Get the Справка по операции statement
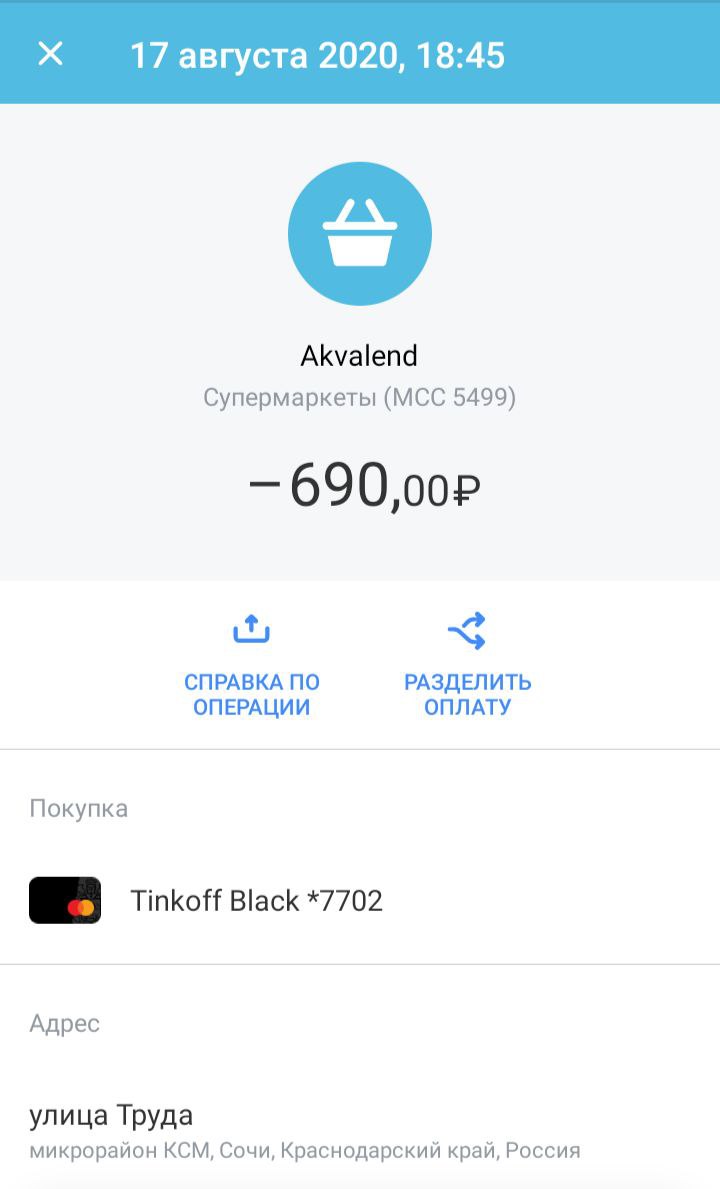 [x=252, y=665]
